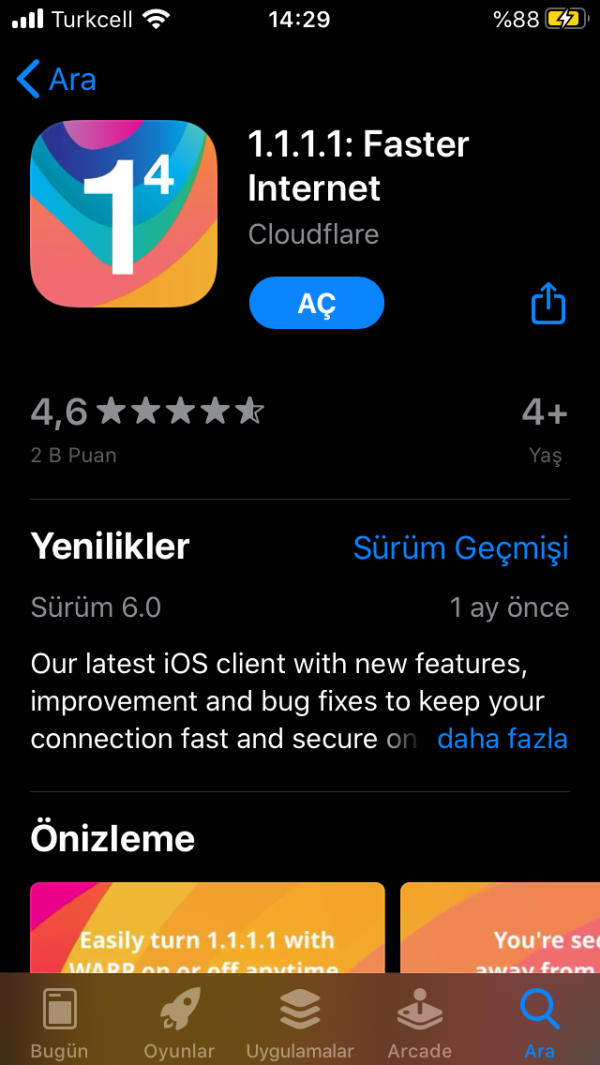Switch to the Arcade tab

[420, 1023]
